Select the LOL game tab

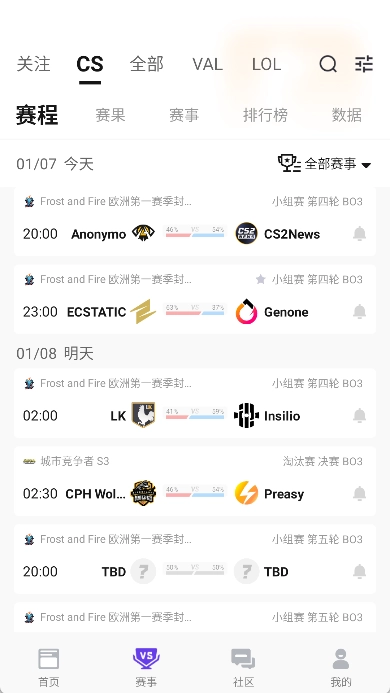point(266,65)
